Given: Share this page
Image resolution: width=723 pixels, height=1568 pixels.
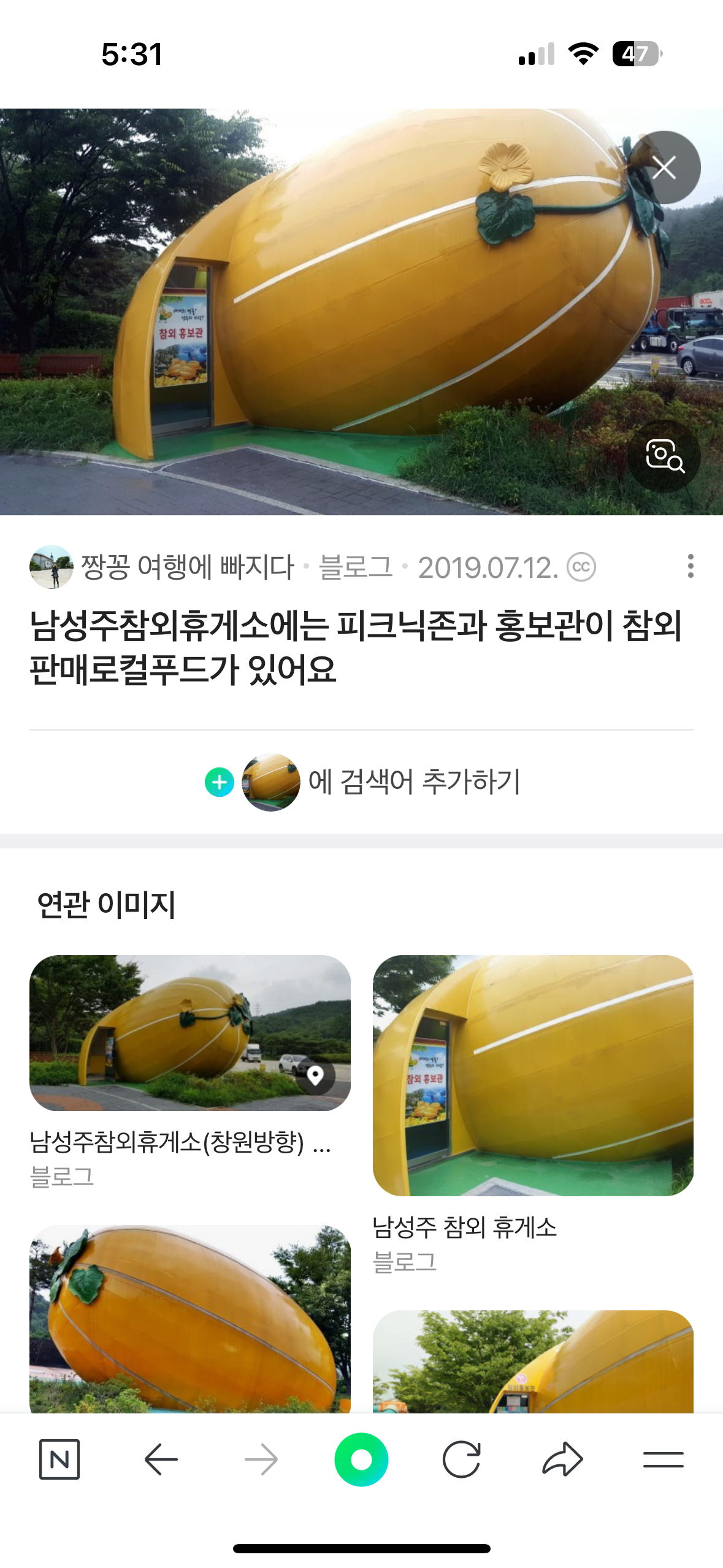Looking at the screenshot, I should click(562, 1459).
